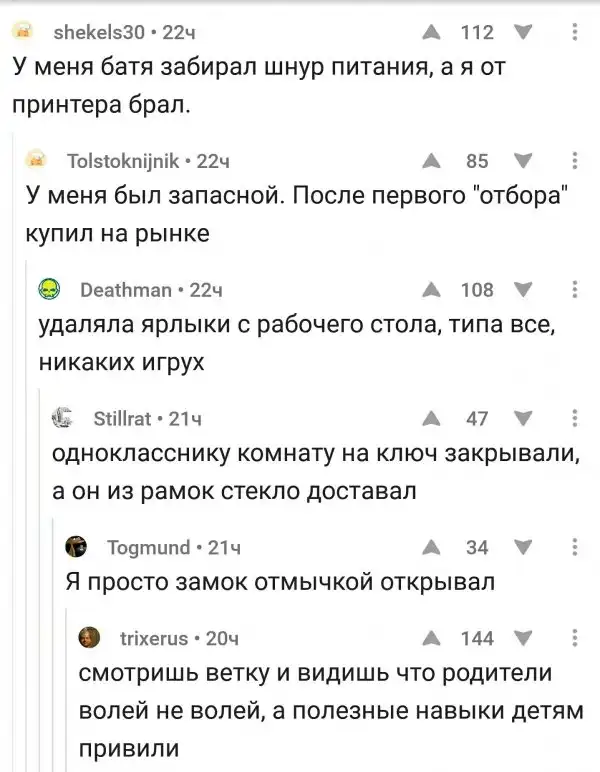Upvote the comment by shekels30
600x772 pixels.
433,33
